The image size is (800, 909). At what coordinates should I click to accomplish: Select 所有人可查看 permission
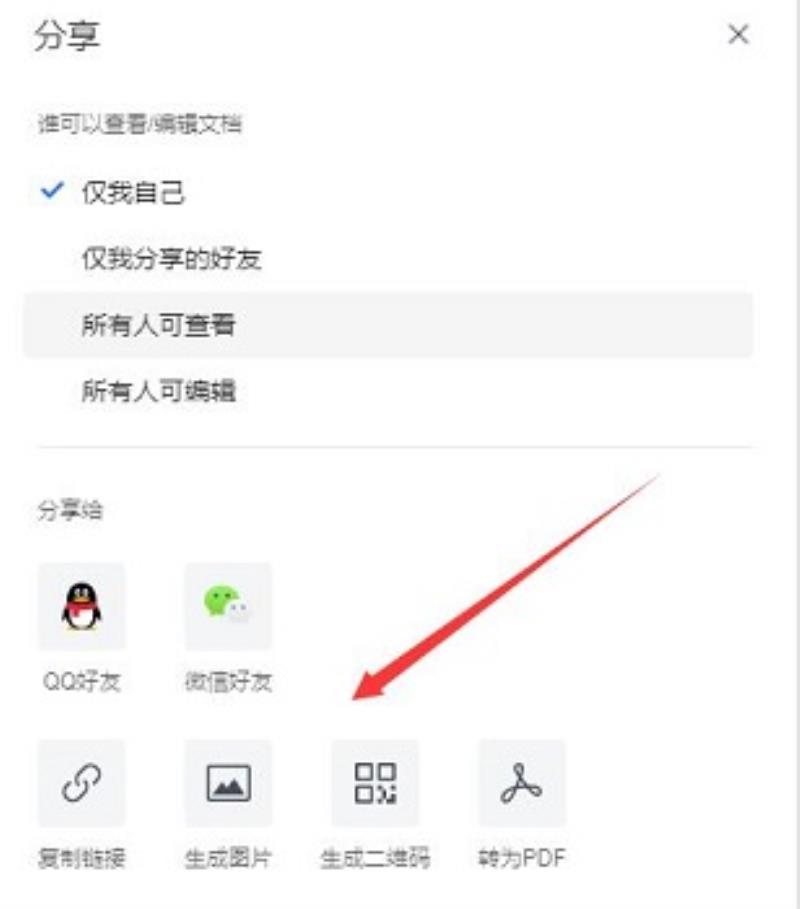pyautogui.click(x=158, y=325)
